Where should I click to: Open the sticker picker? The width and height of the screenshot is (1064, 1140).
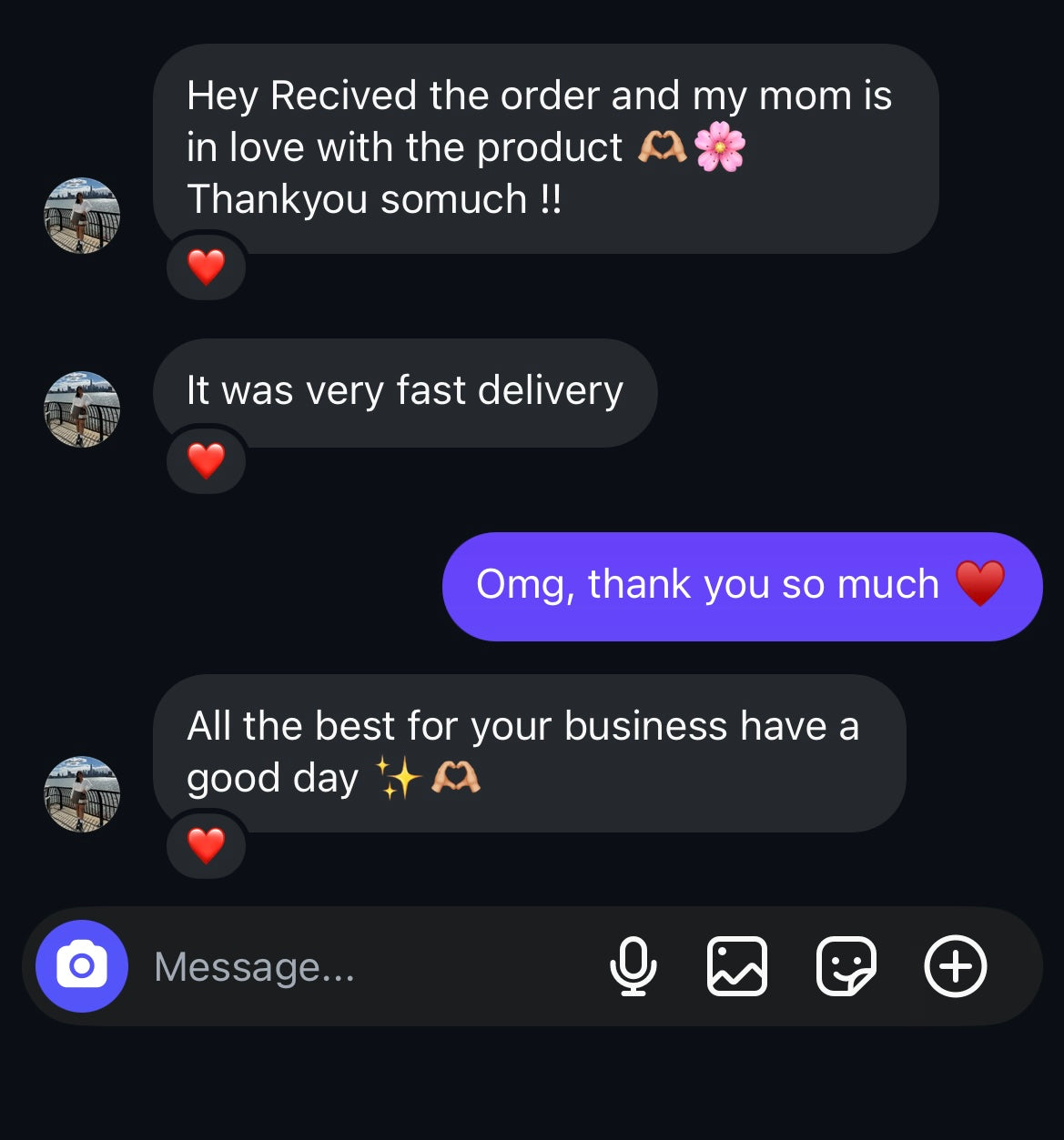[x=846, y=966]
